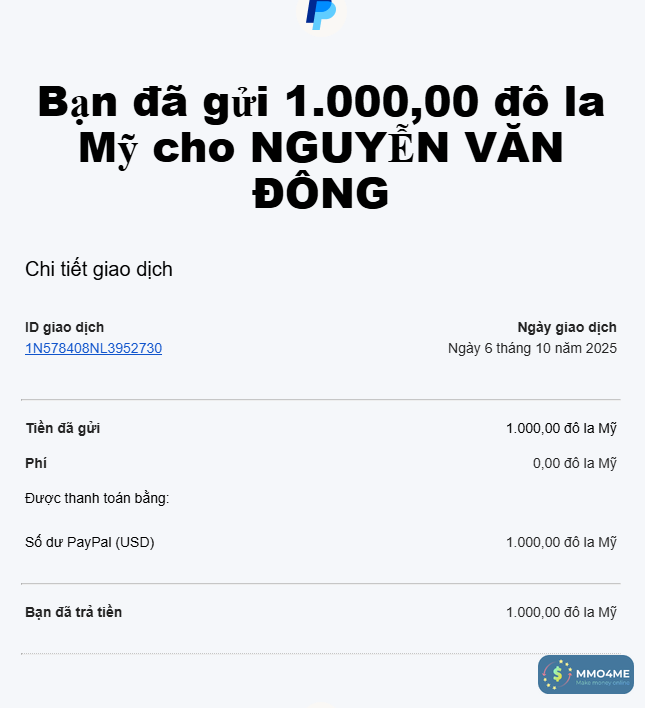
Task: Open transaction ID 1N578408NL3952730 link
Action: pyautogui.click(x=93, y=348)
